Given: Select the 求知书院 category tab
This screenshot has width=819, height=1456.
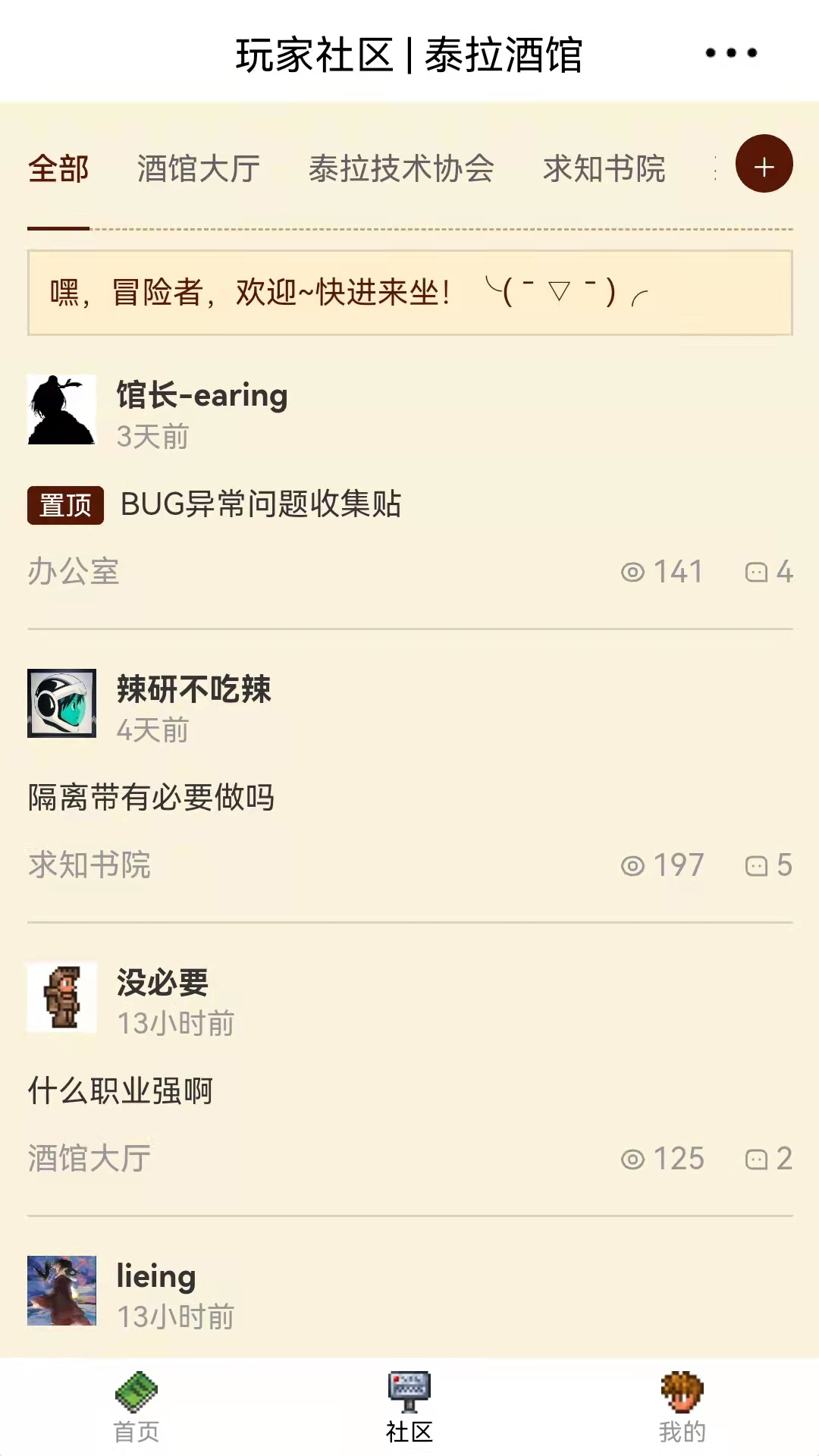Looking at the screenshot, I should tap(604, 168).
